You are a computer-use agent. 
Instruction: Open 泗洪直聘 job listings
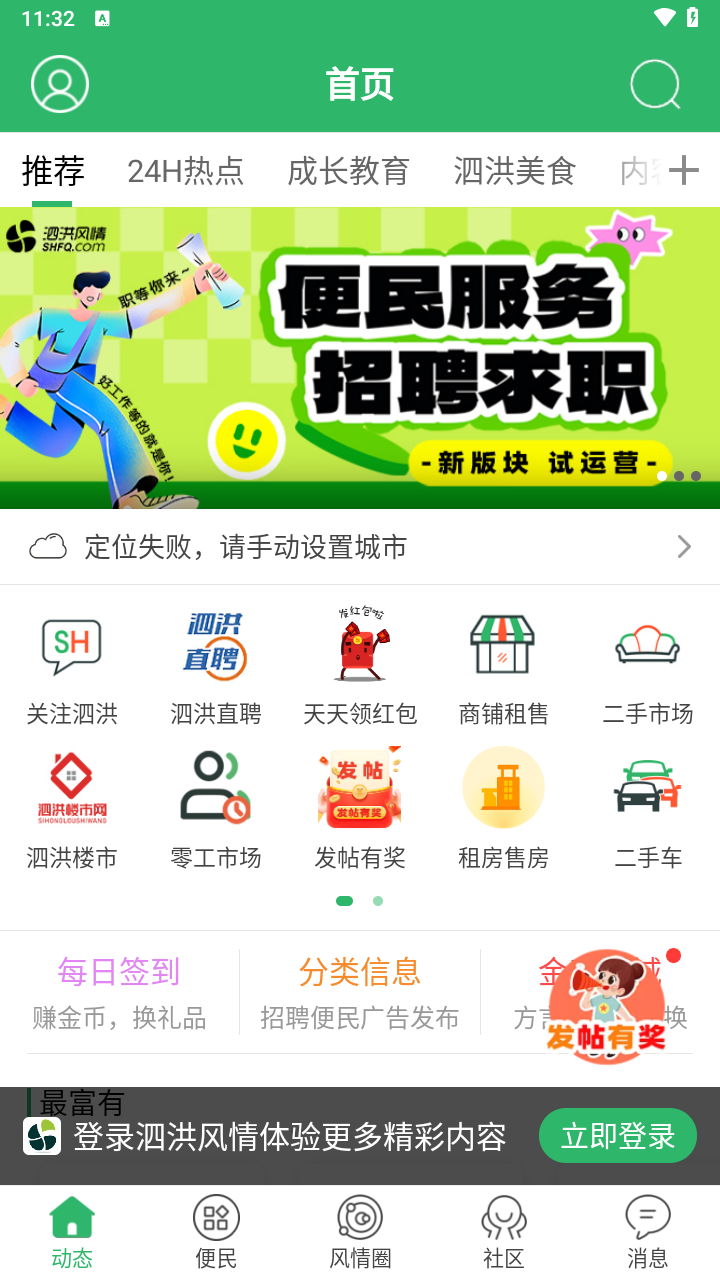tap(216, 668)
